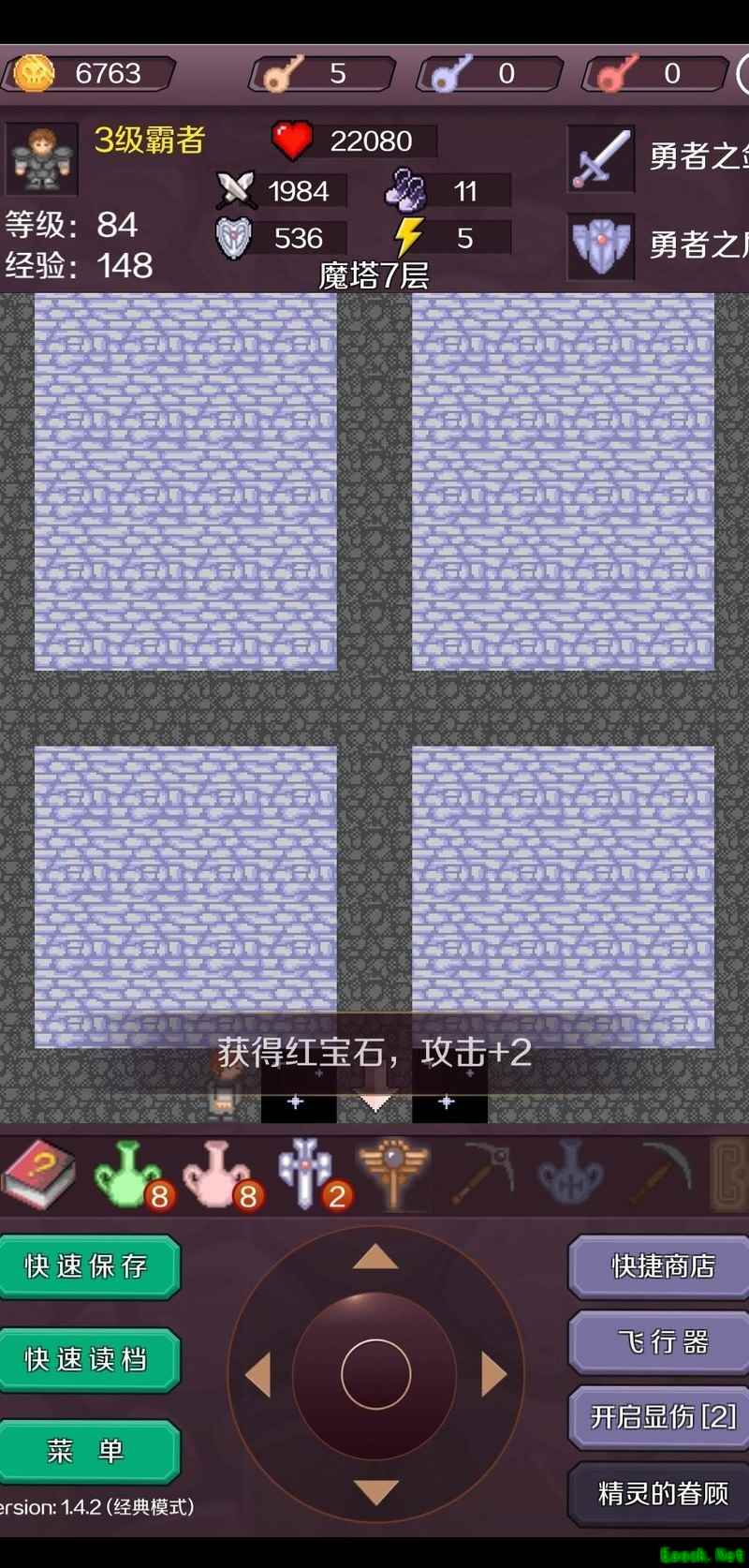The width and height of the screenshot is (749, 1568).
Task: Open the 快捷商店 quick shop
Action: tap(661, 1266)
